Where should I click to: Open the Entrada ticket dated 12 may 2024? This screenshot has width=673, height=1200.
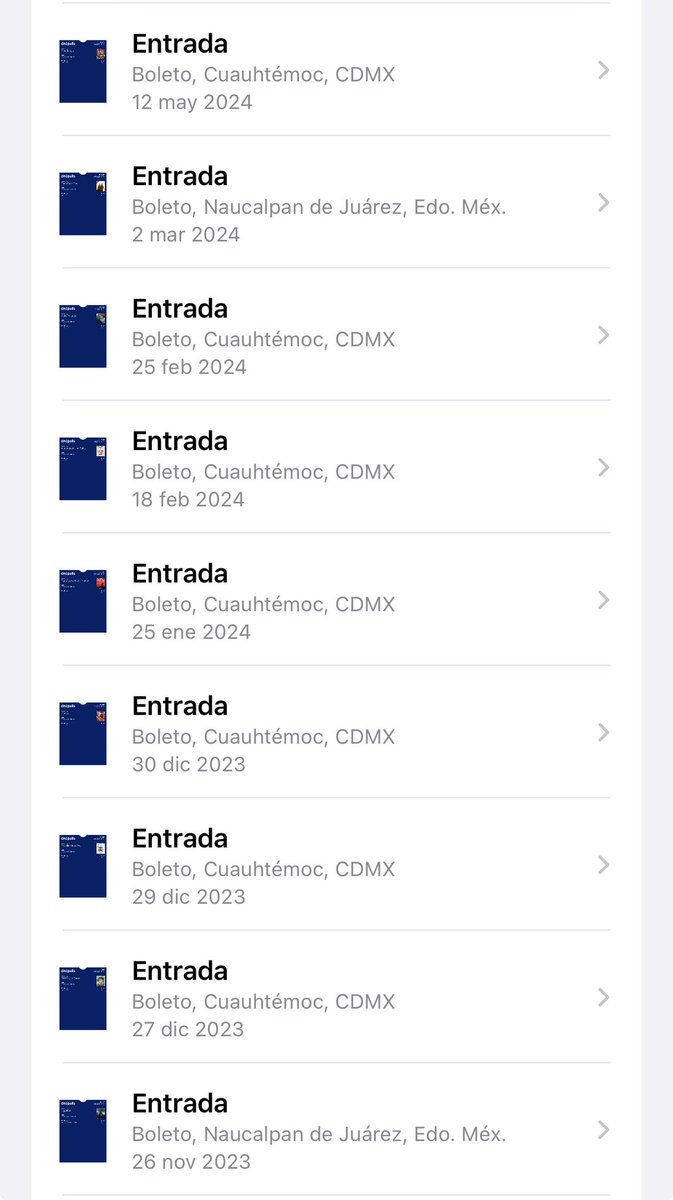336,71
